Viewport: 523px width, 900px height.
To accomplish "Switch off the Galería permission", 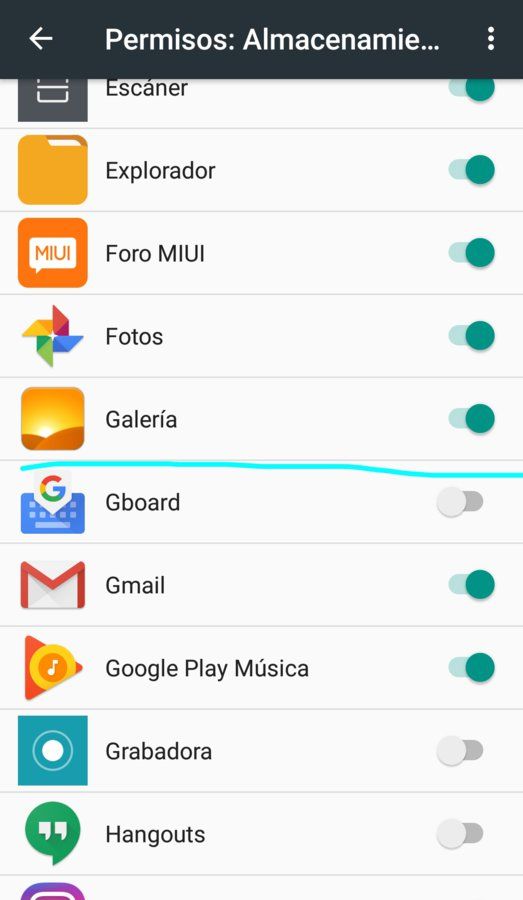I will coord(471,418).
